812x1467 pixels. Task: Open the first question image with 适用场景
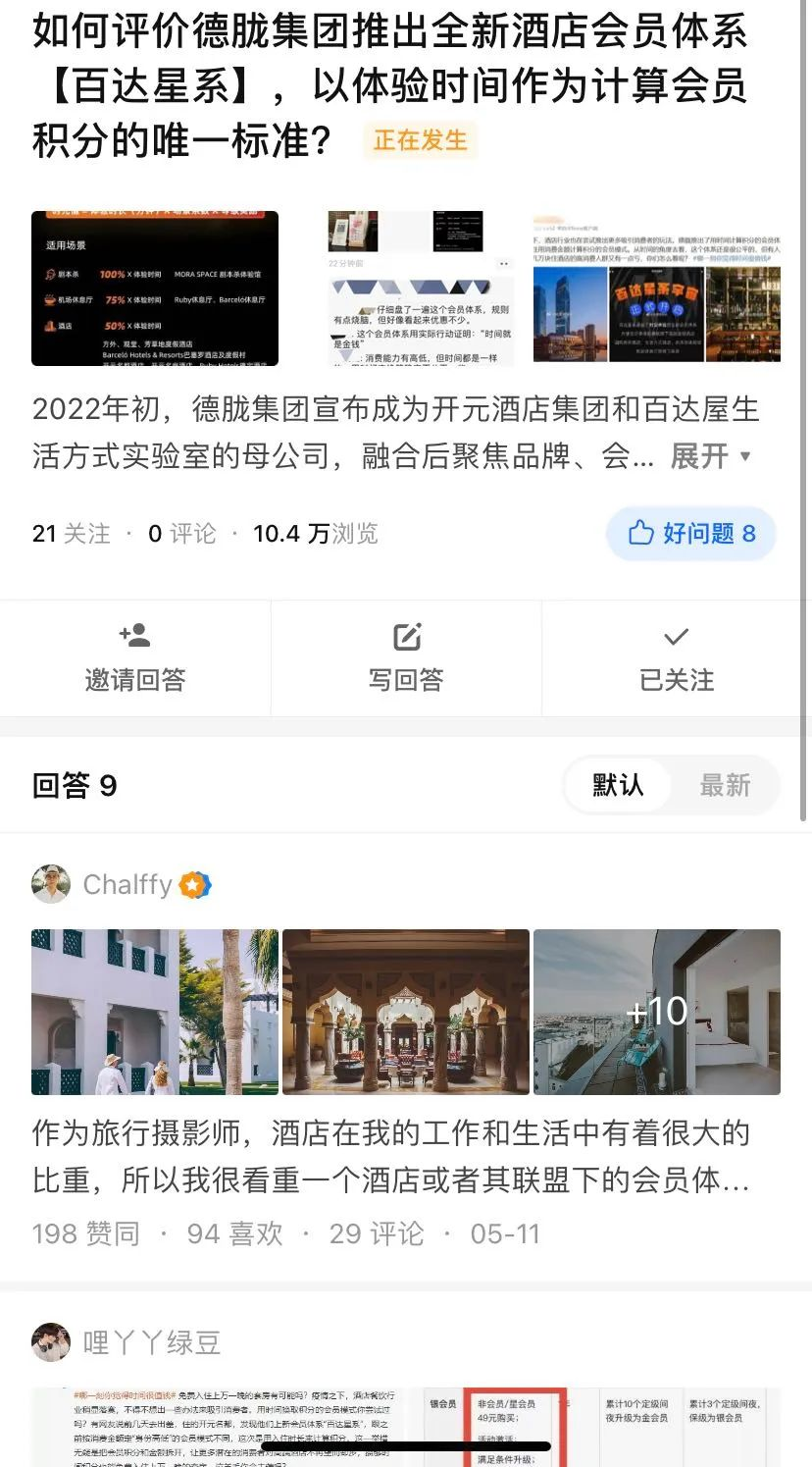pyautogui.click(x=155, y=288)
